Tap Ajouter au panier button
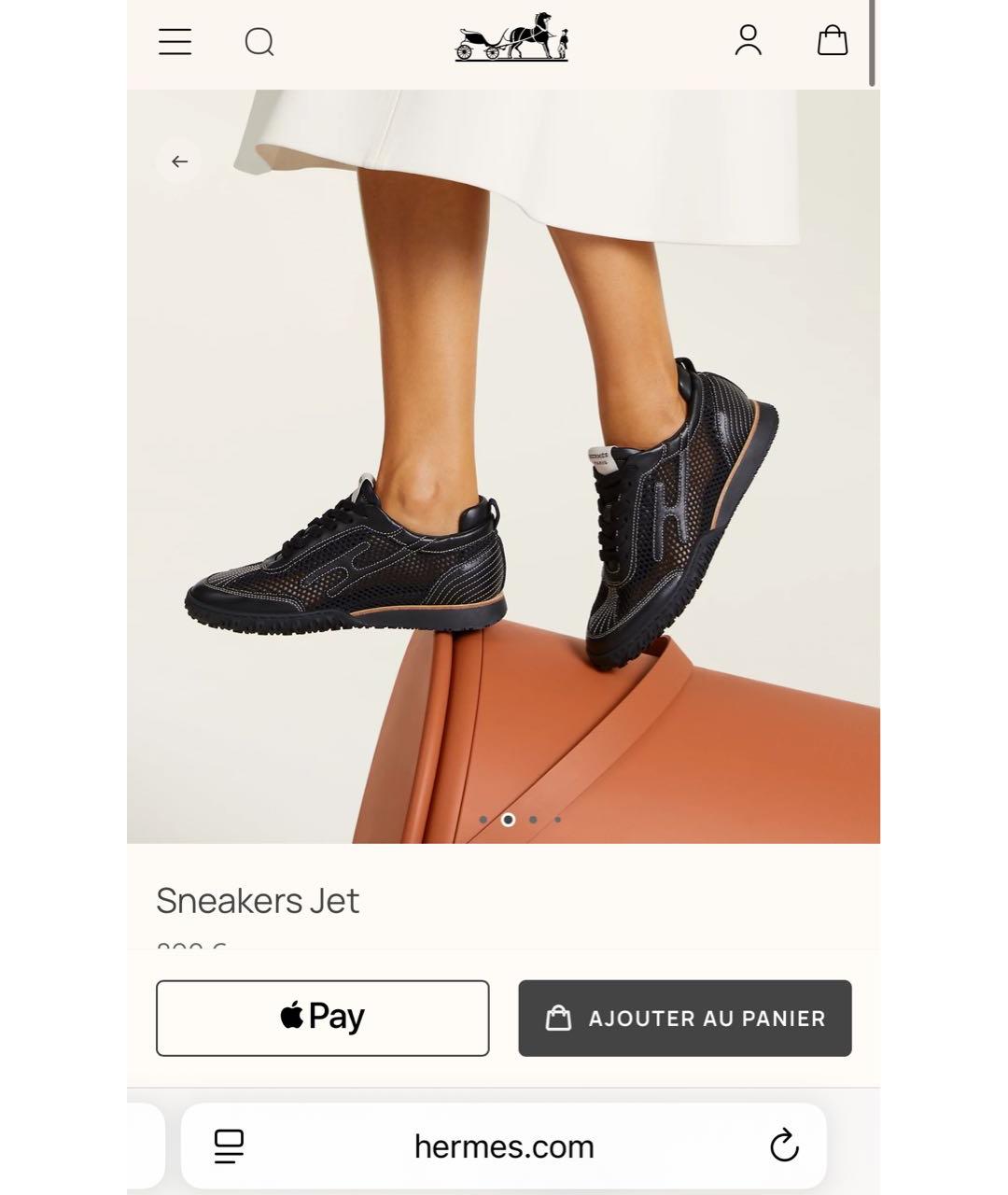The height and width of the screenshot is (1195, 1008). pyautogui.click(x=684, y=1018)
